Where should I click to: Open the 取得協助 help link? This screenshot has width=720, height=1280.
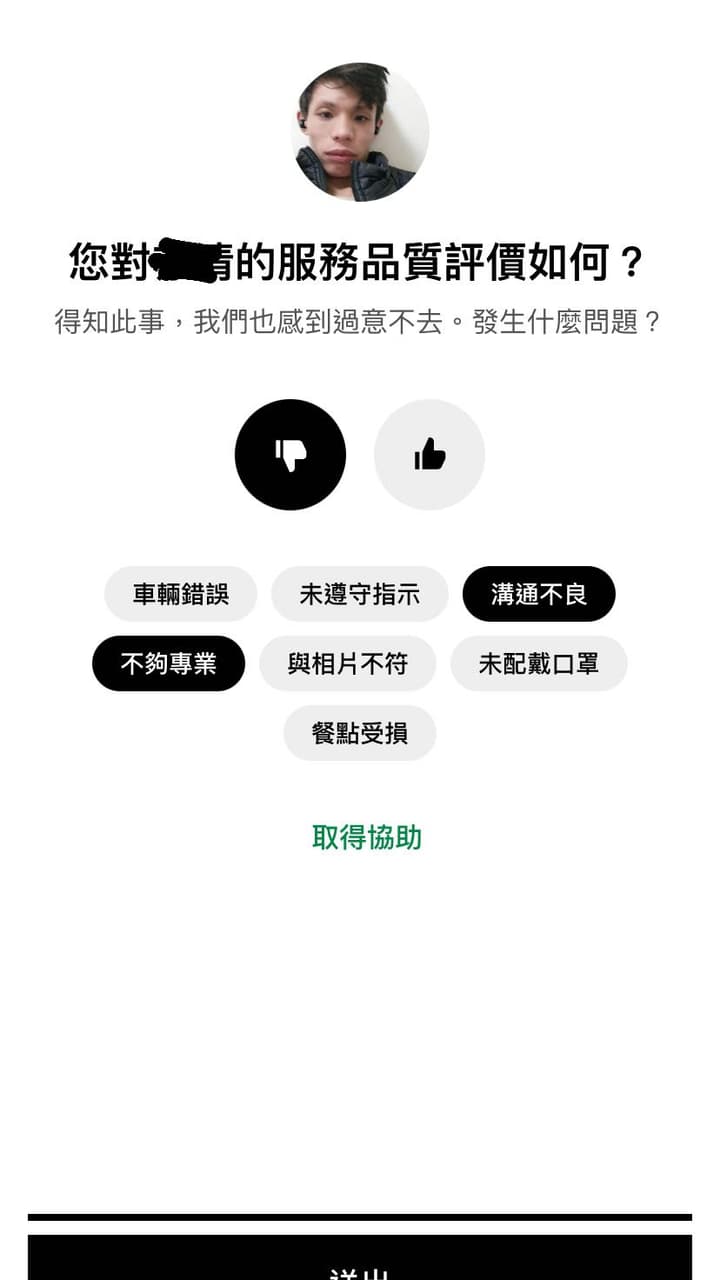pos(367,837)
